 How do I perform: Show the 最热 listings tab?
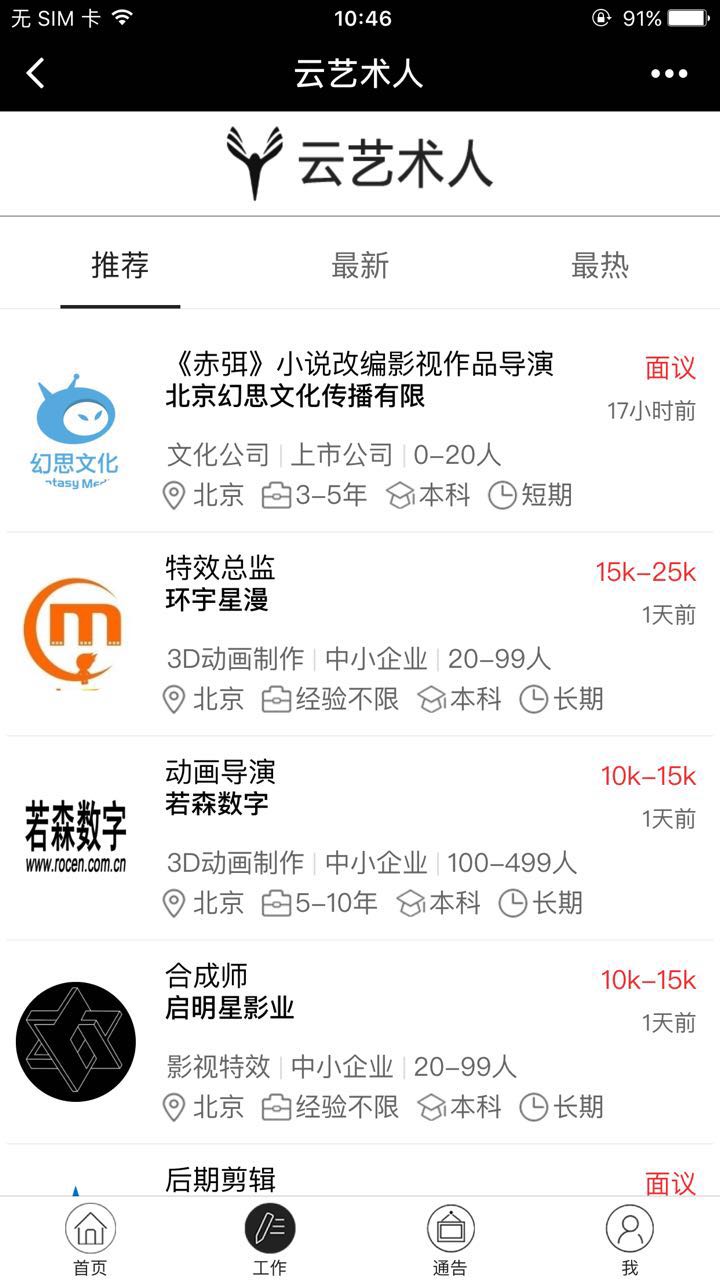click(x=600, y=266)
